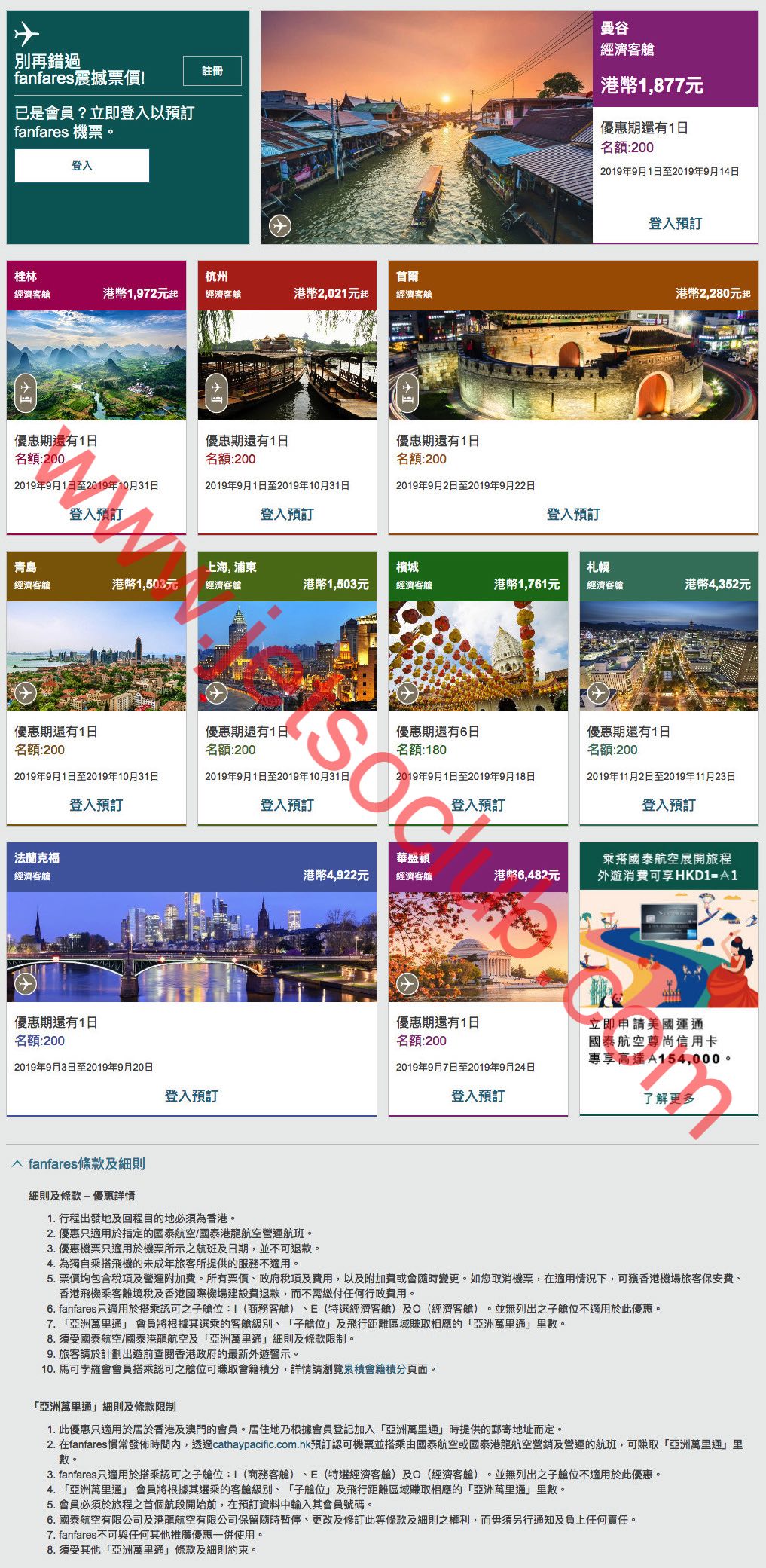Image resolution: width=766 pixels, height=1568 pixels.
Task: Select 登入預訂 under the 首爾 card
Action: [x=573, y=514]
